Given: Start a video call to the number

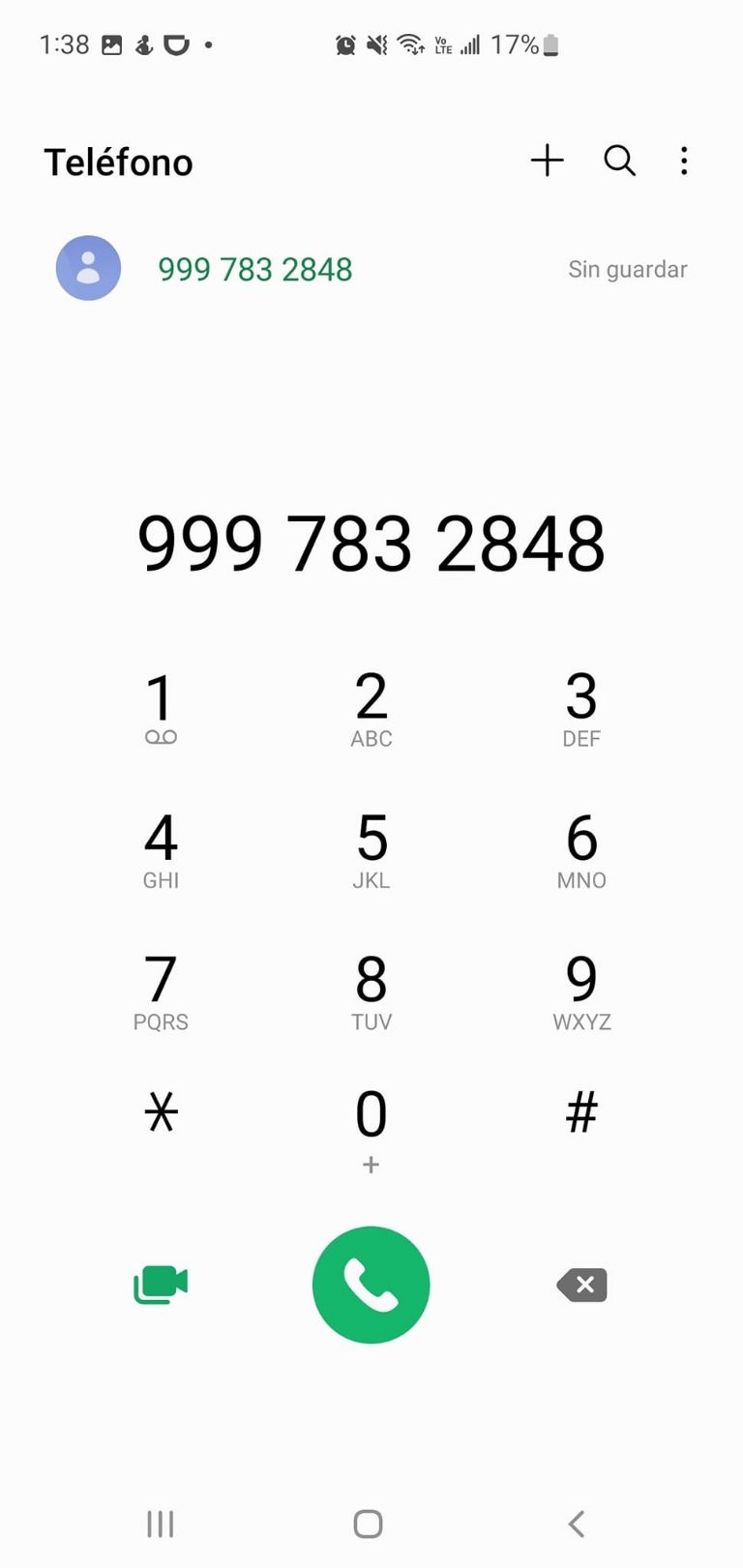Looking at the screenshot, I should coord(161,1285).
